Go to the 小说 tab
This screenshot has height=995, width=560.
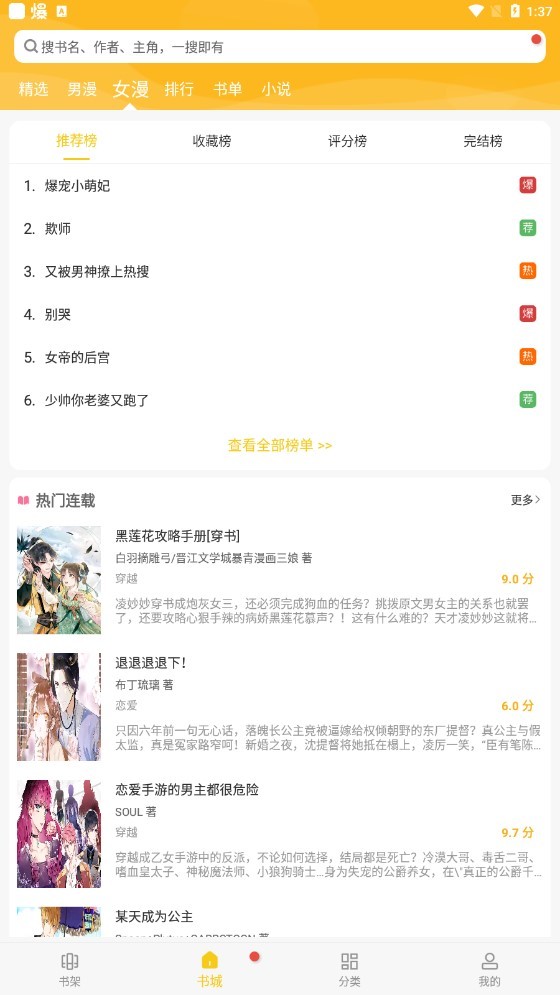tap(276, 89)
